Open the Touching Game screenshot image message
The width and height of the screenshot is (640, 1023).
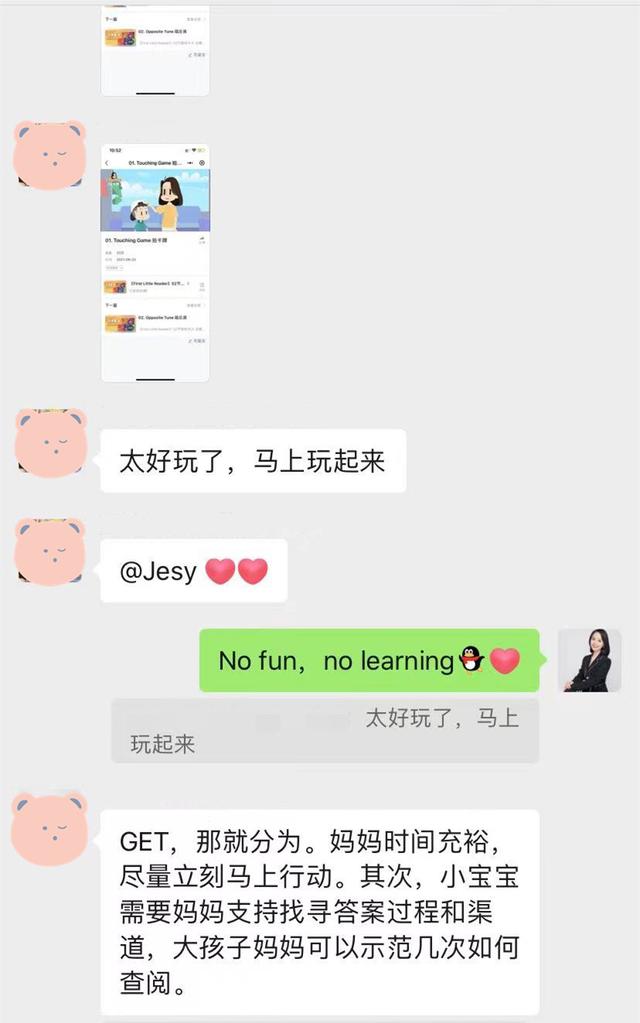[x=155, y=262]
